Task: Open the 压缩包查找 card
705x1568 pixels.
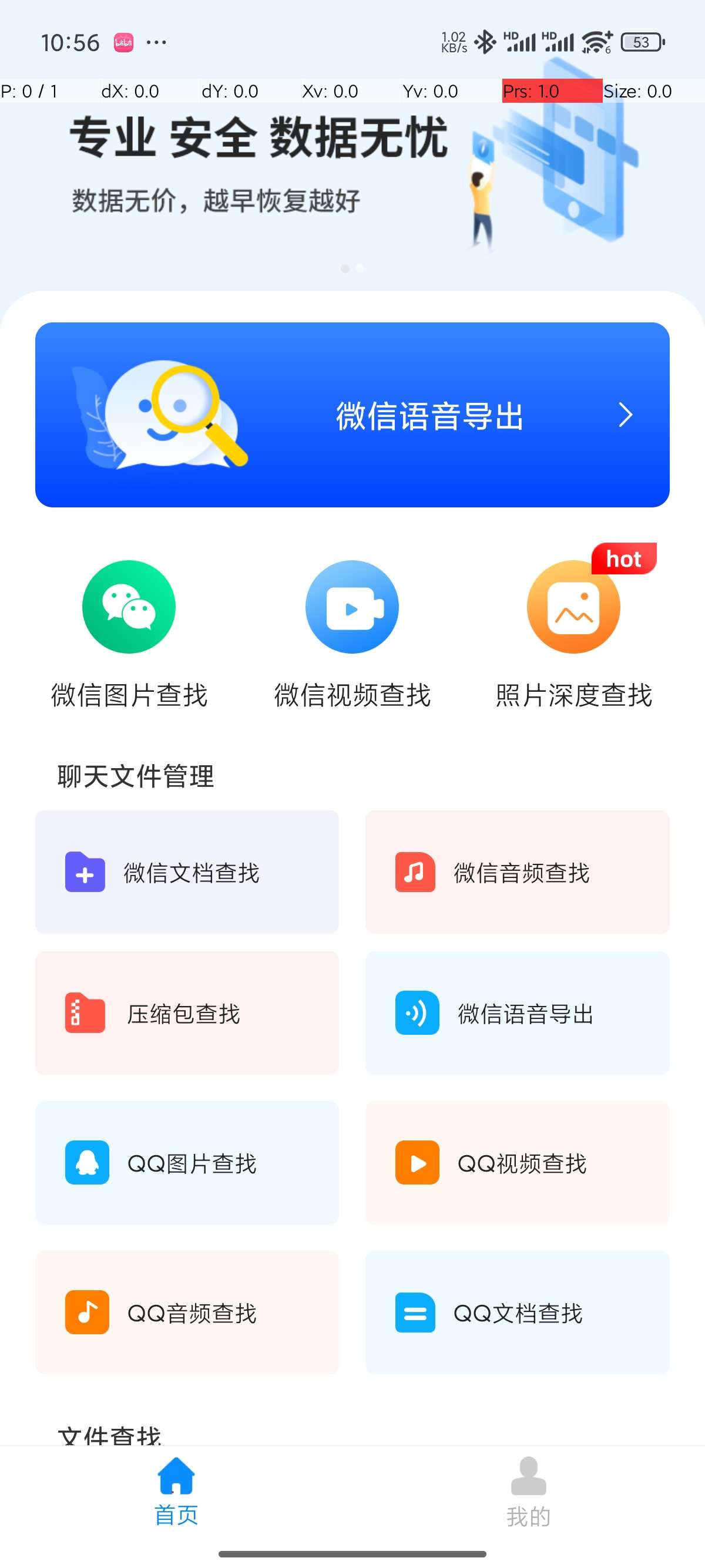Action: tap(187, 1013)
